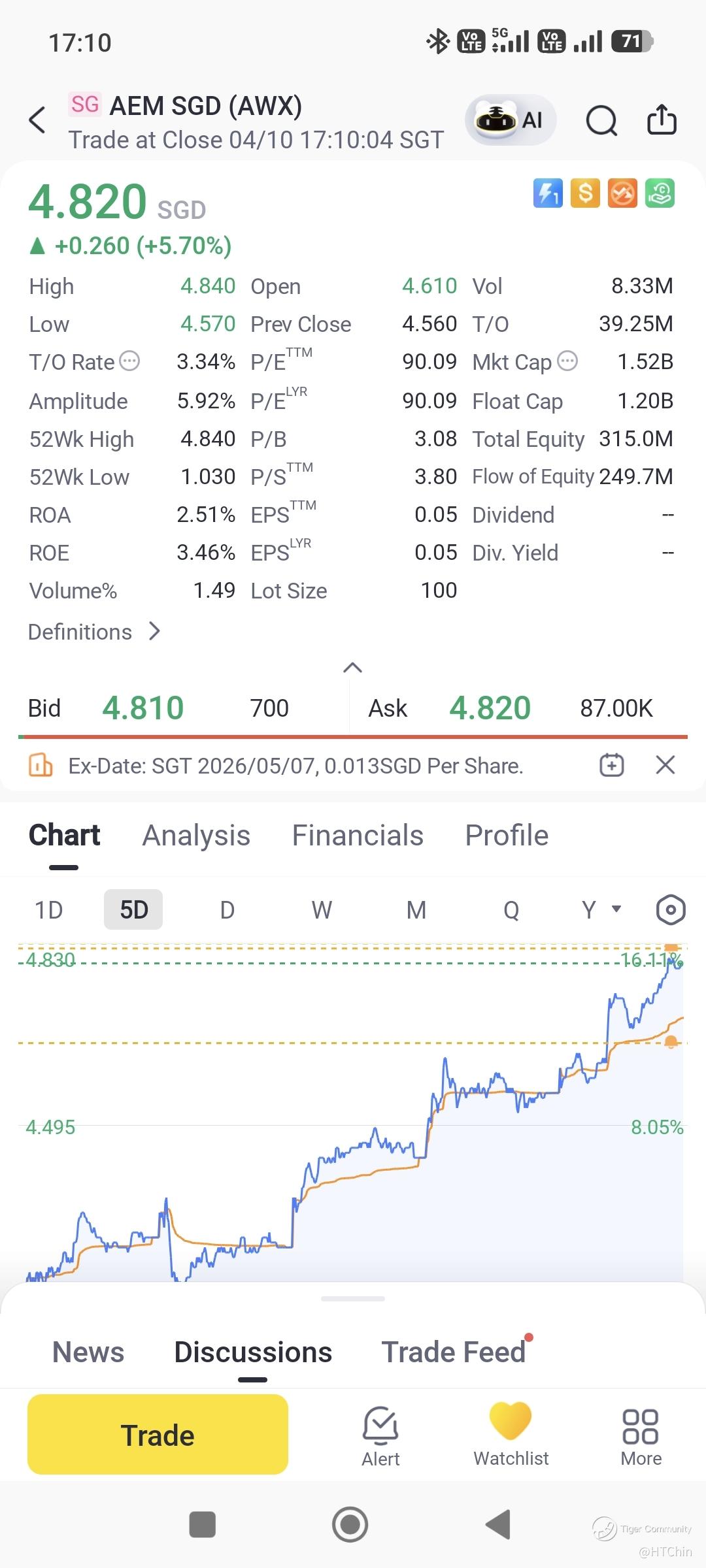Search for another stock
706x1568 pixels.
click(x=601, y=120)
